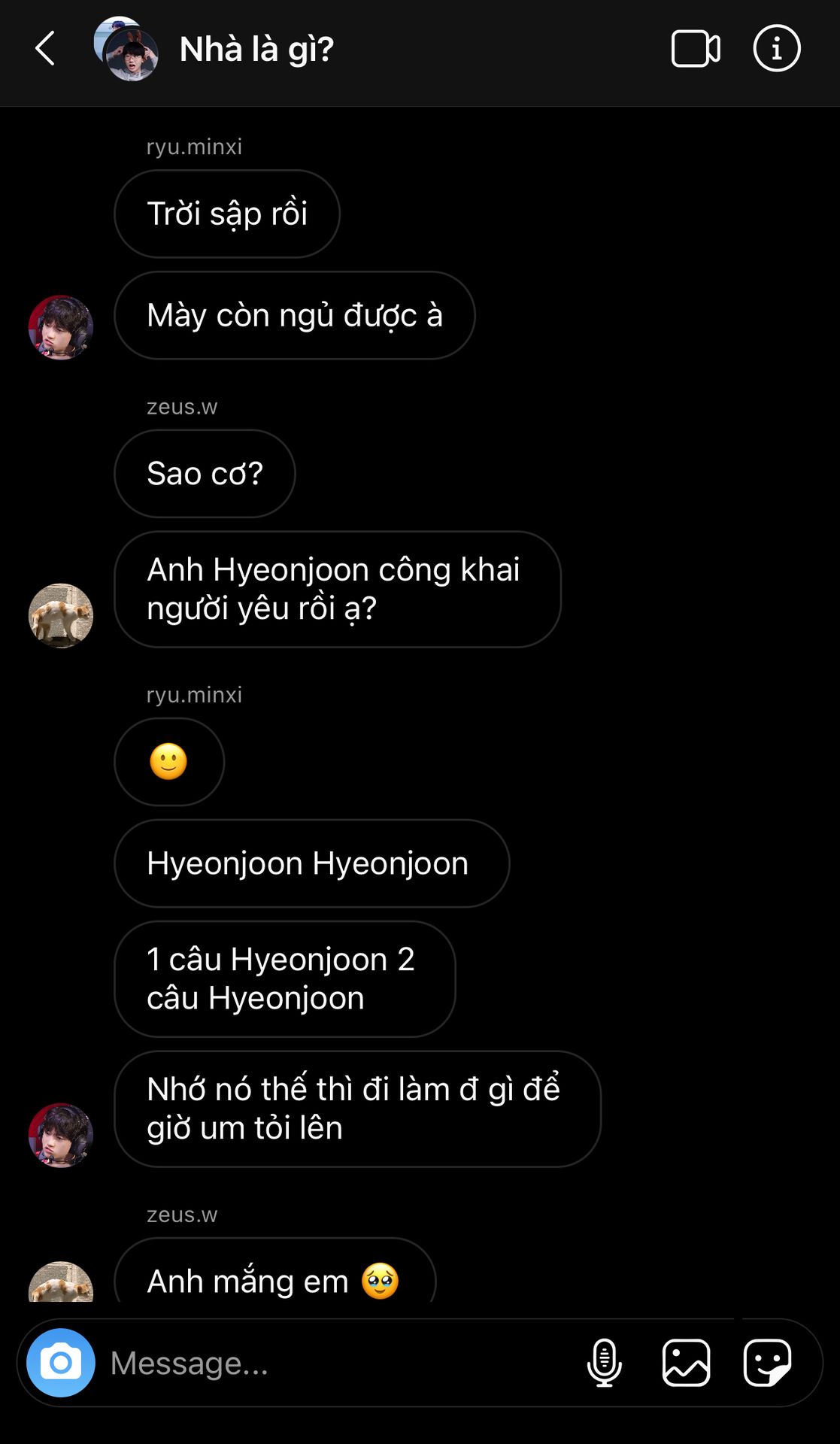Image resolution: width=840 pixels, height=1444 pixels.
Task: Open the sticker picker
Action: (x=767, y=1362)
